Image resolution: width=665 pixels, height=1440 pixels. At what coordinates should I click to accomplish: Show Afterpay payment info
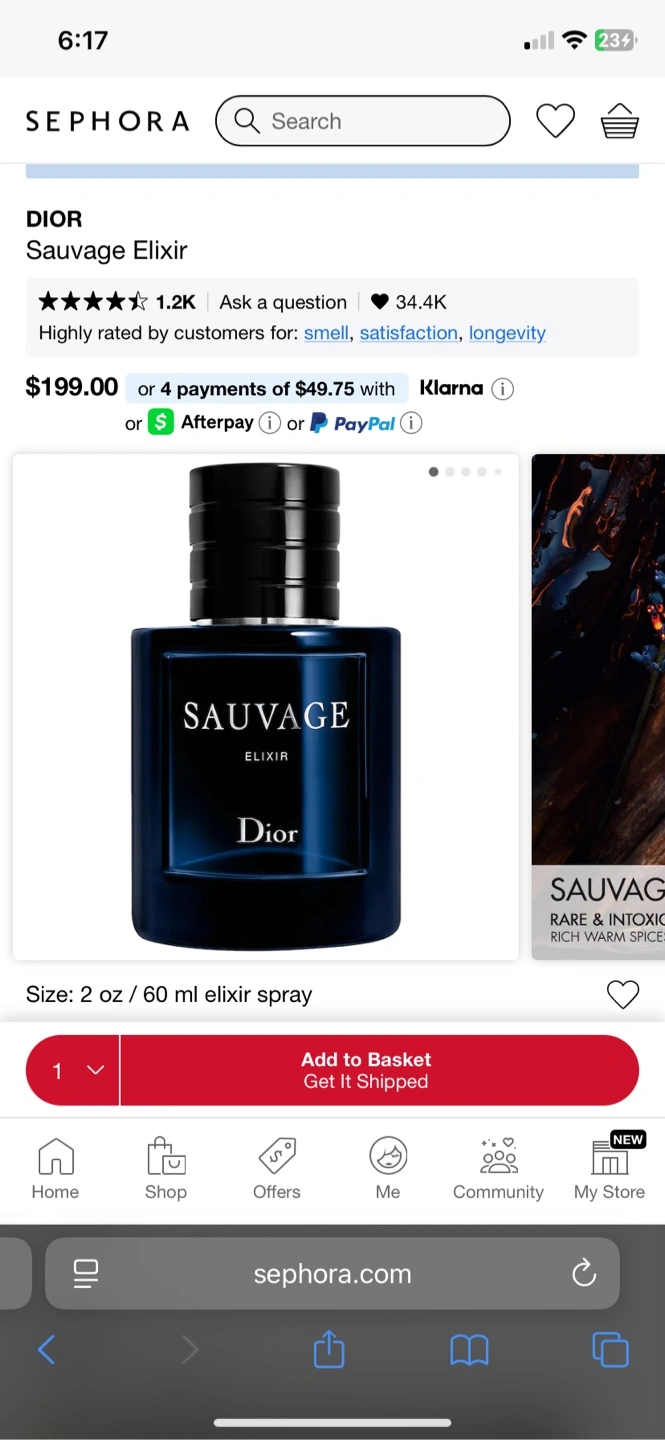tap(269, 423)
